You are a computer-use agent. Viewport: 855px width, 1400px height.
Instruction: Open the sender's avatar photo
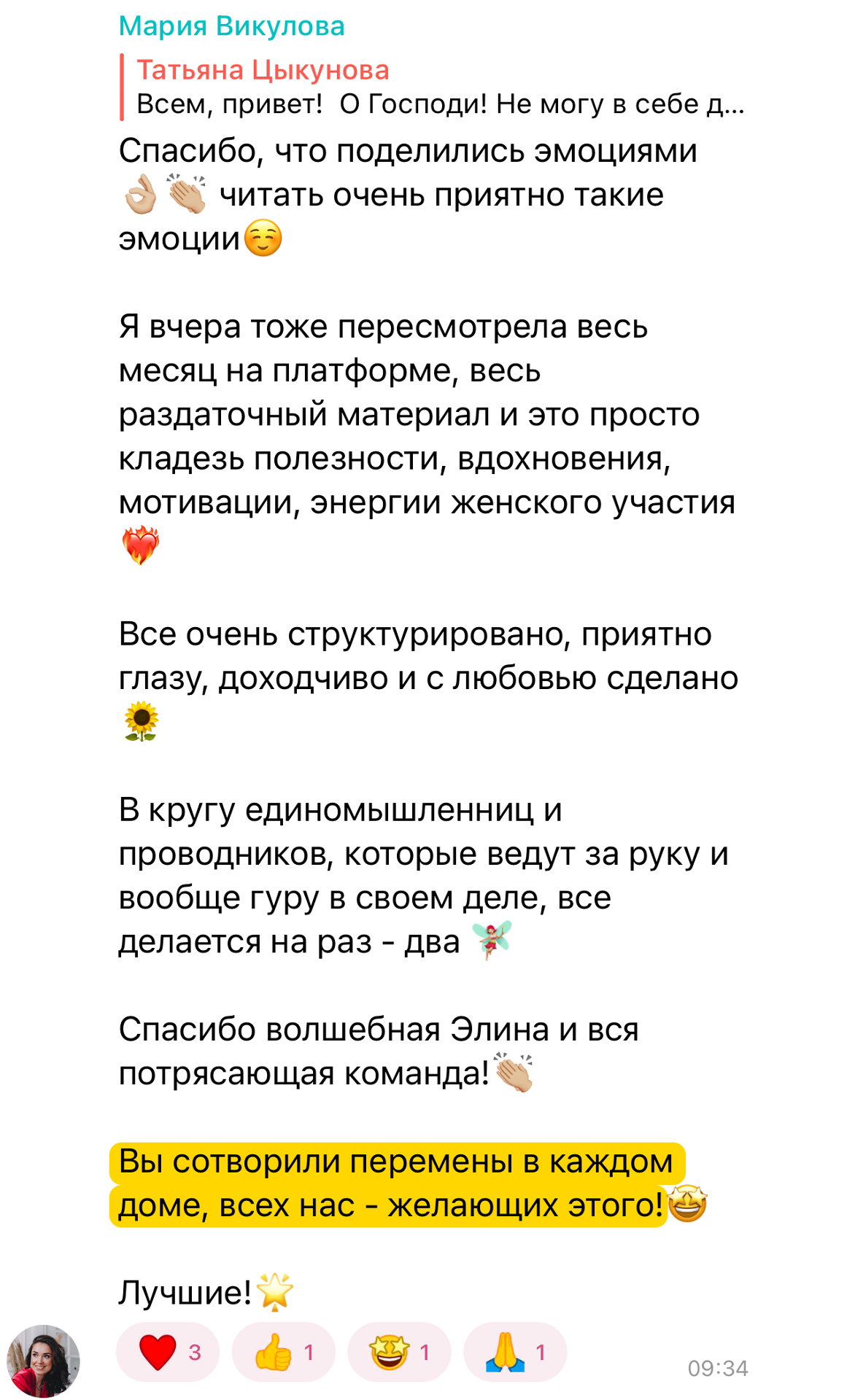44,1361
